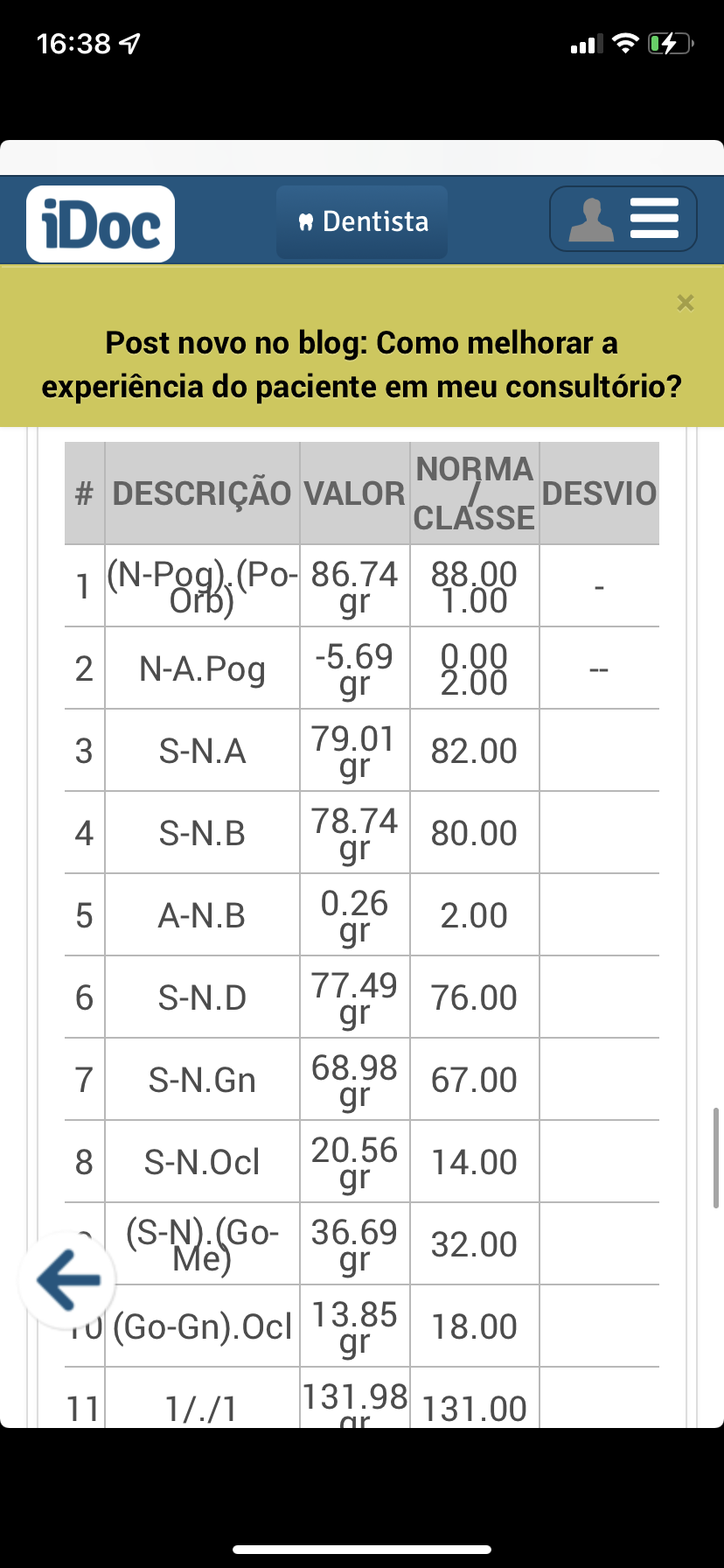Go back with the floating arrow

[x=68, y=1279]
